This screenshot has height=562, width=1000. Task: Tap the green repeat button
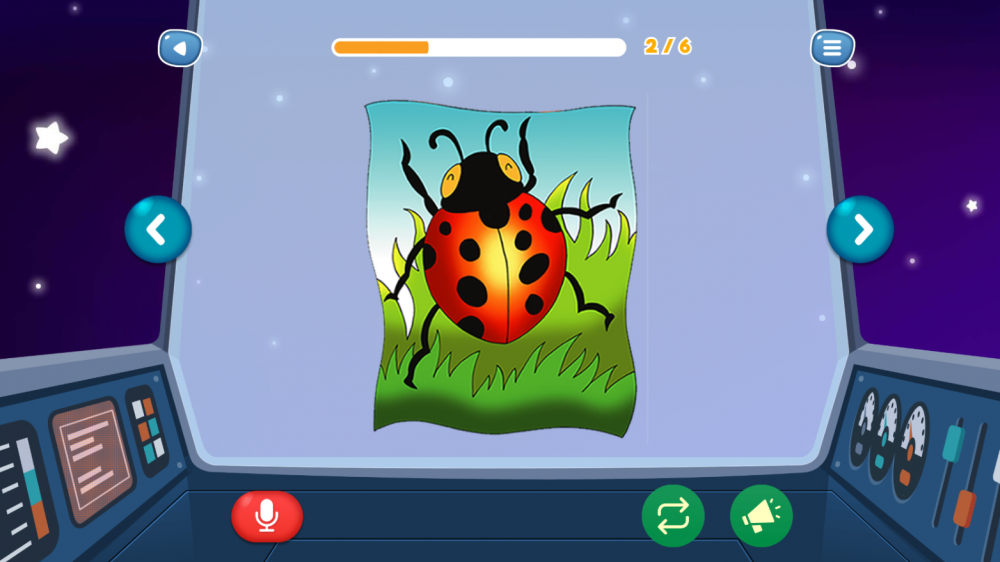click(x=673, y=516)
